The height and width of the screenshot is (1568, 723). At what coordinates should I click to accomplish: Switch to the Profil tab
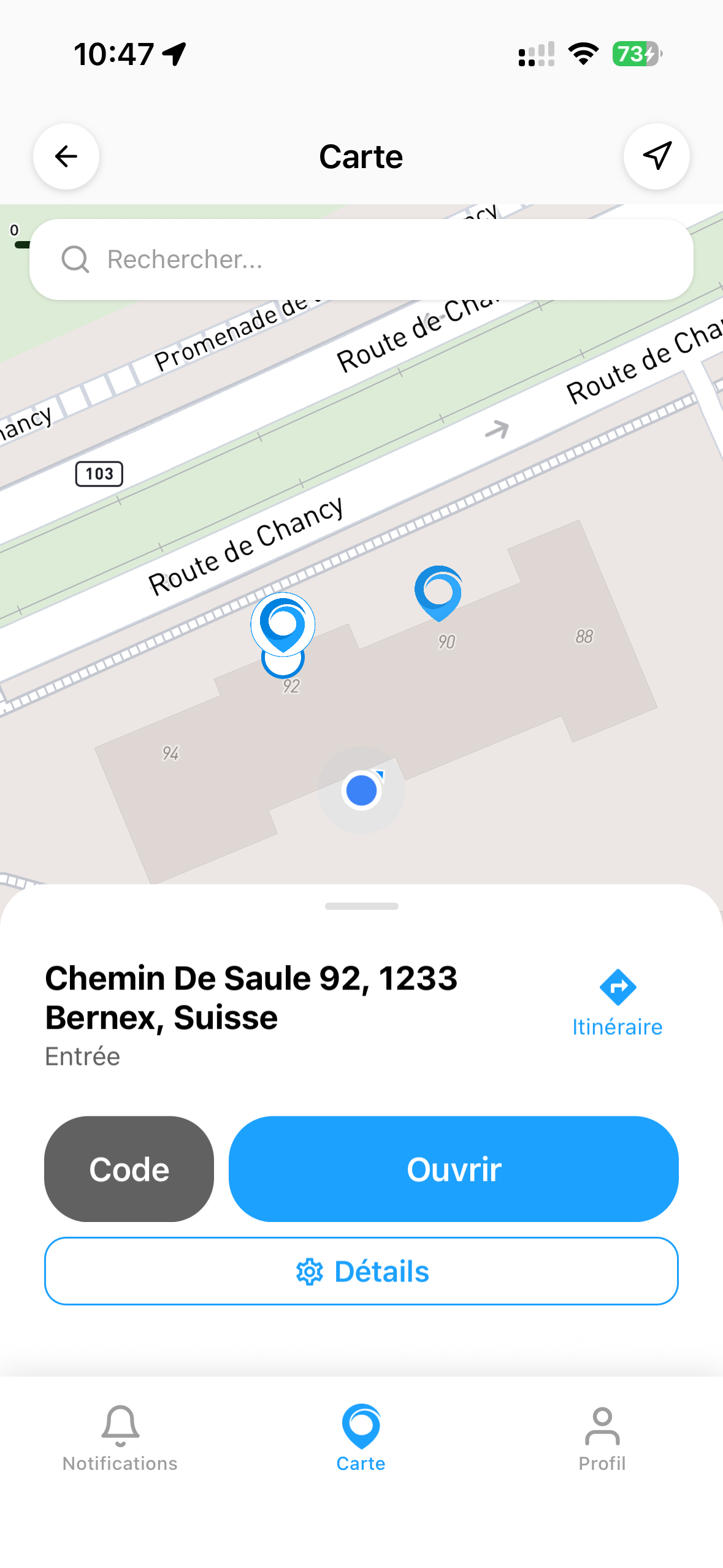pos(602,1438)
